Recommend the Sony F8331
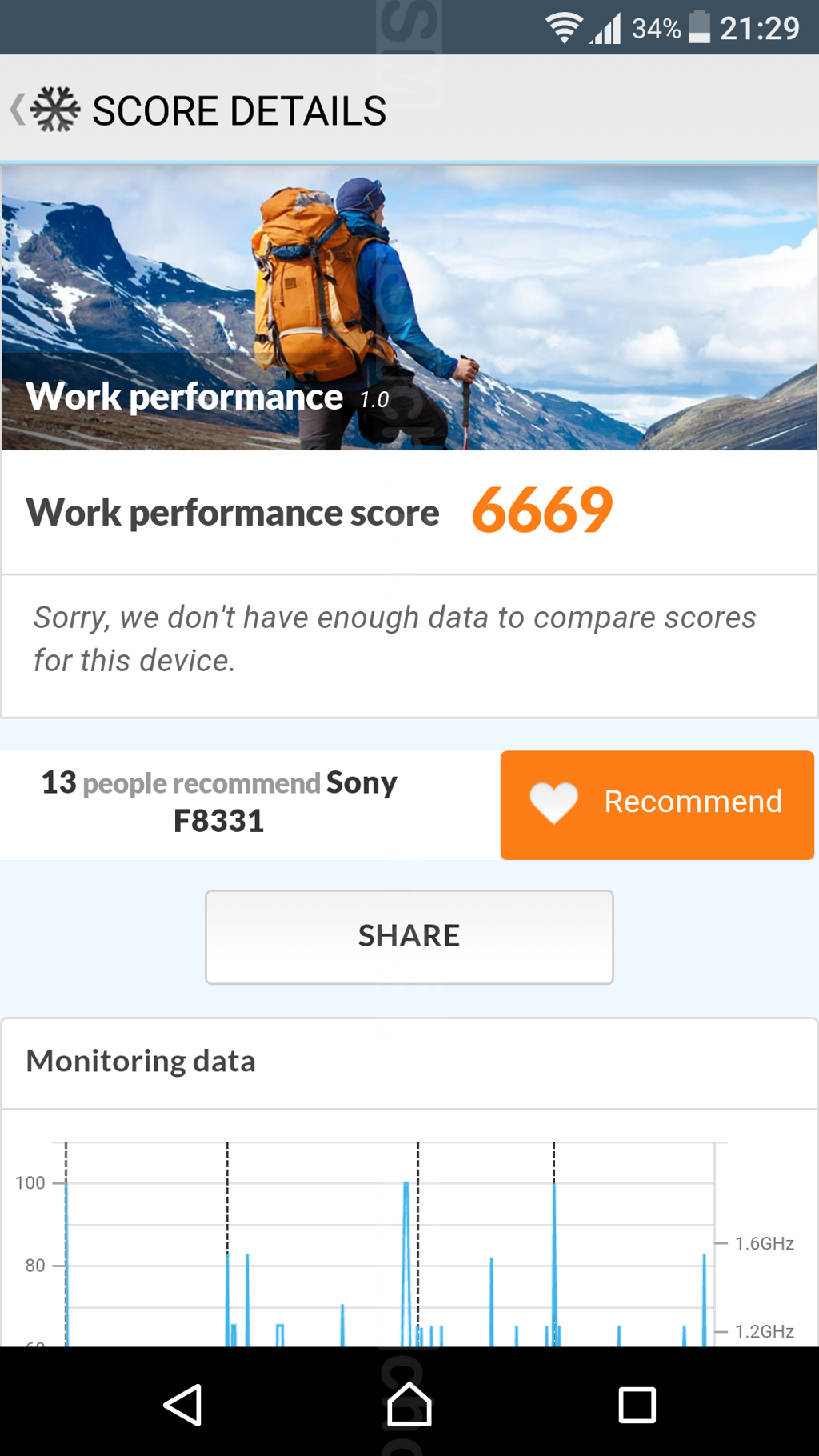 pos(657,804)
